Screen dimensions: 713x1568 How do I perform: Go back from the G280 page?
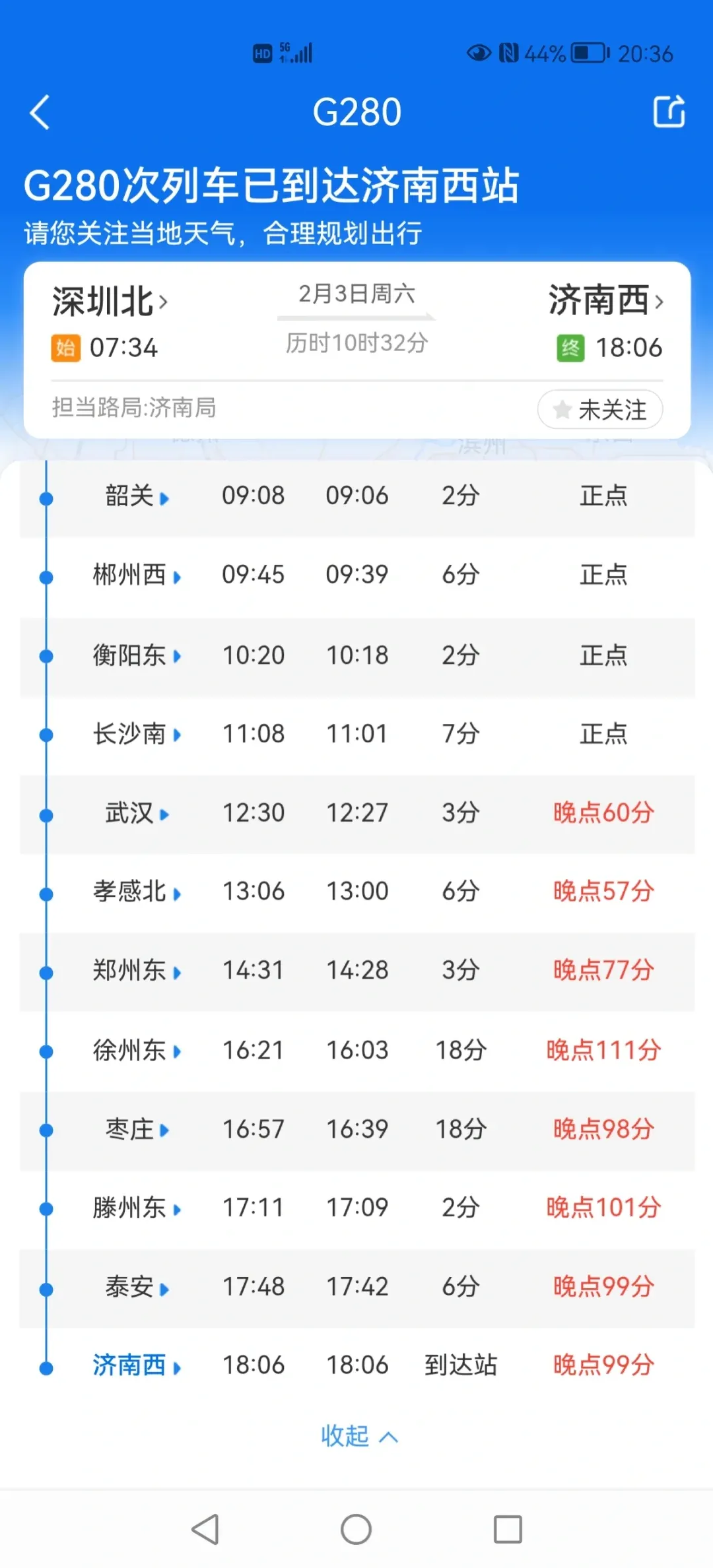[x=40, y=112]
